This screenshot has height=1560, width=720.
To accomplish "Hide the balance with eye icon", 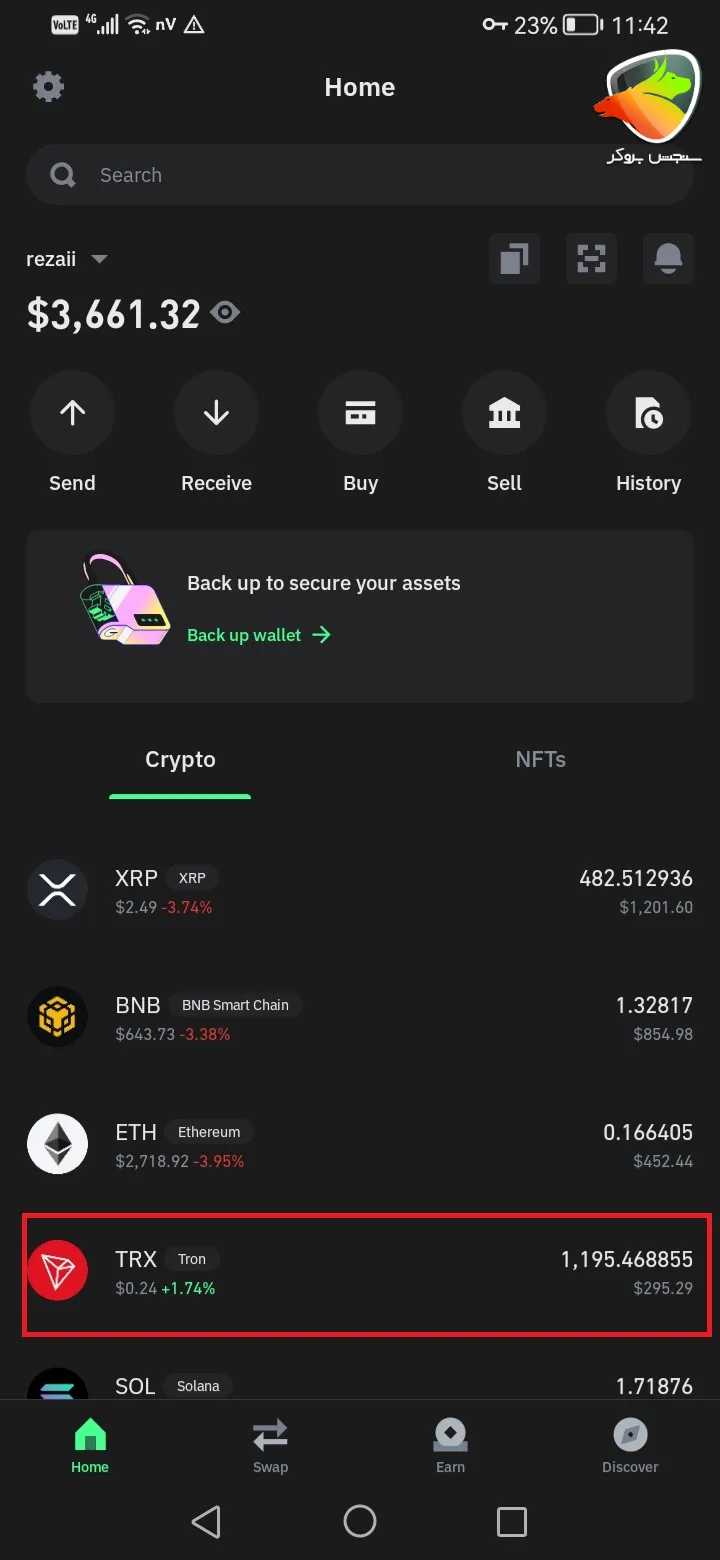I will (226, 314).
